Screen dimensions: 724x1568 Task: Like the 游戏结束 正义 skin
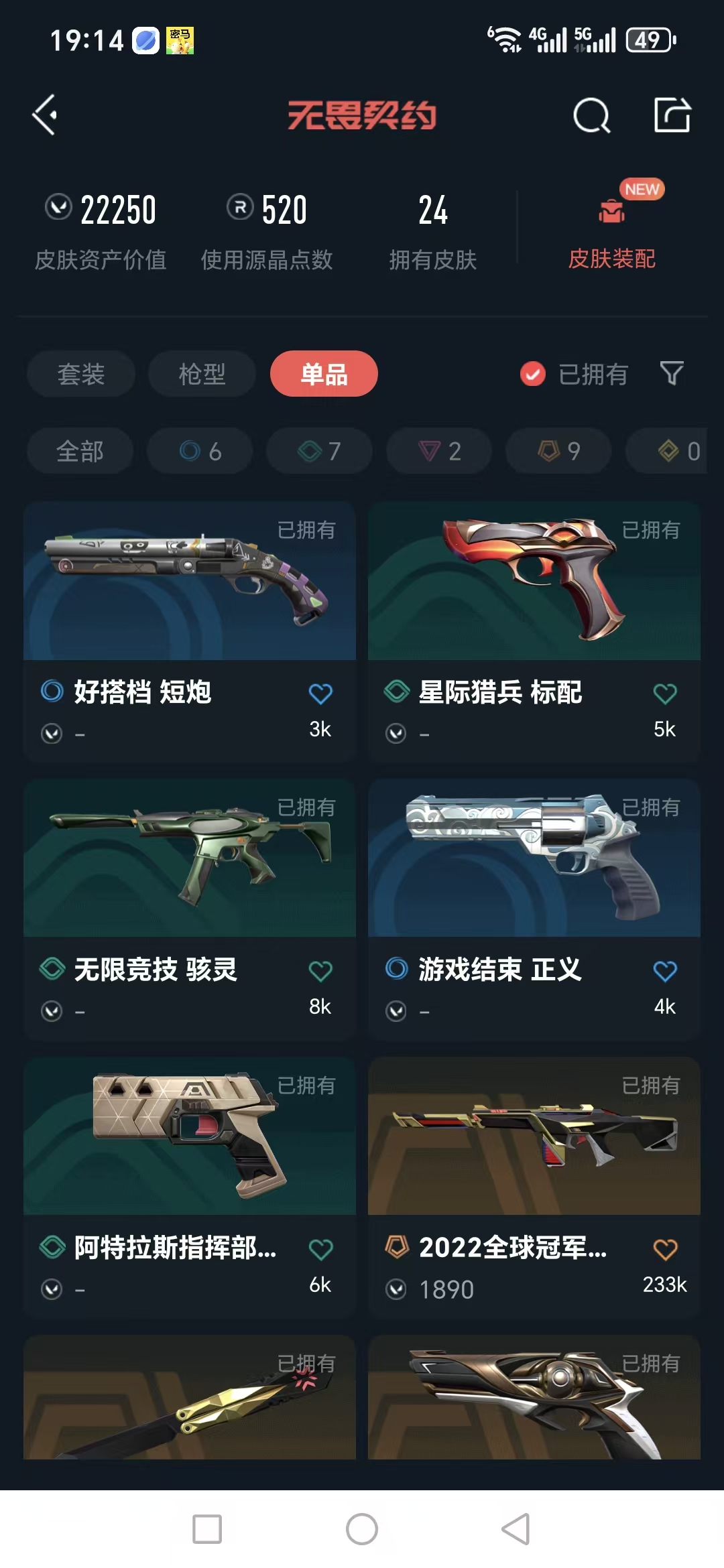click(664, 971)
